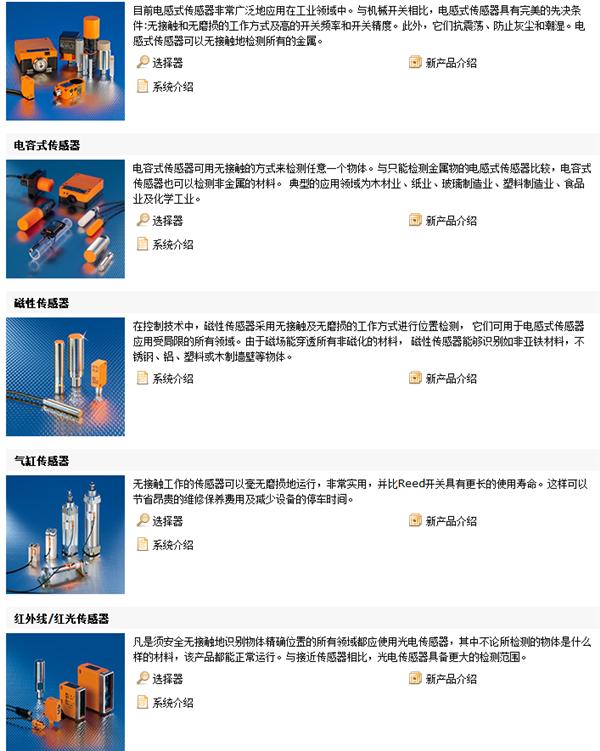Open 系统介绍 under 红外线/红光传感器
This screenshot has height=751, width=600.
[172, 703]
